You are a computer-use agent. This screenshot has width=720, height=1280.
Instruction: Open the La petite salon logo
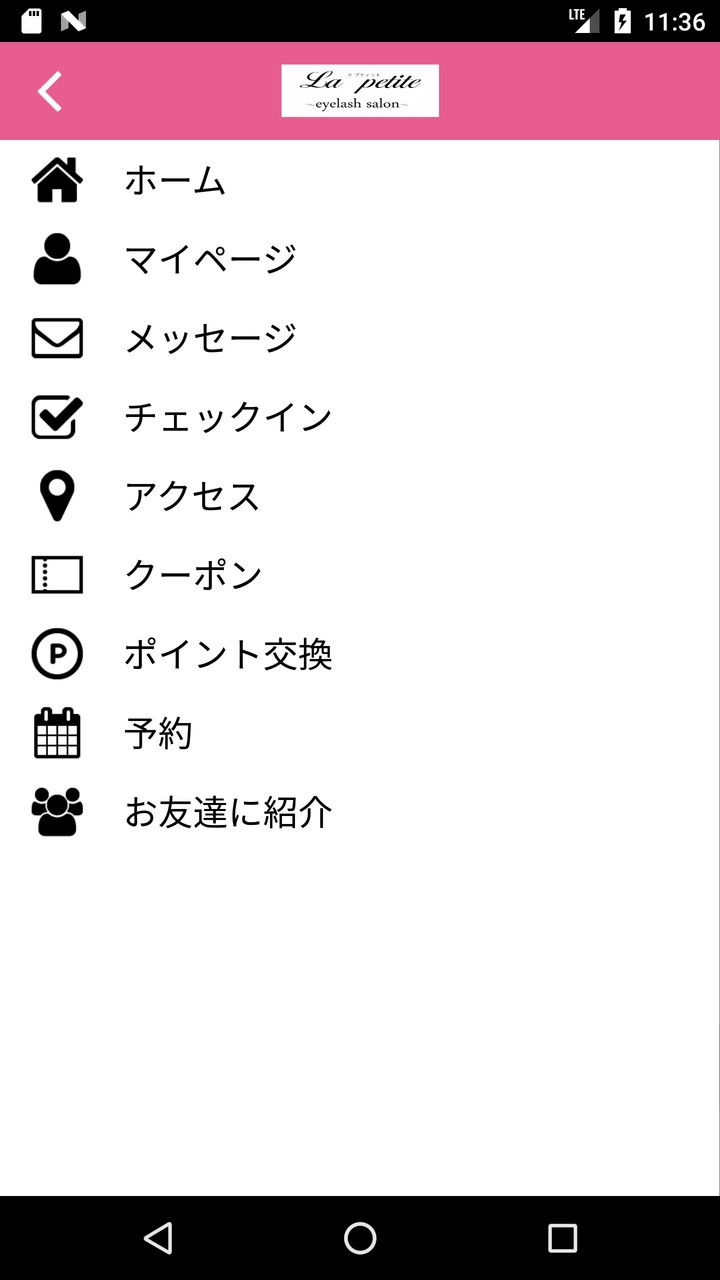359,90
